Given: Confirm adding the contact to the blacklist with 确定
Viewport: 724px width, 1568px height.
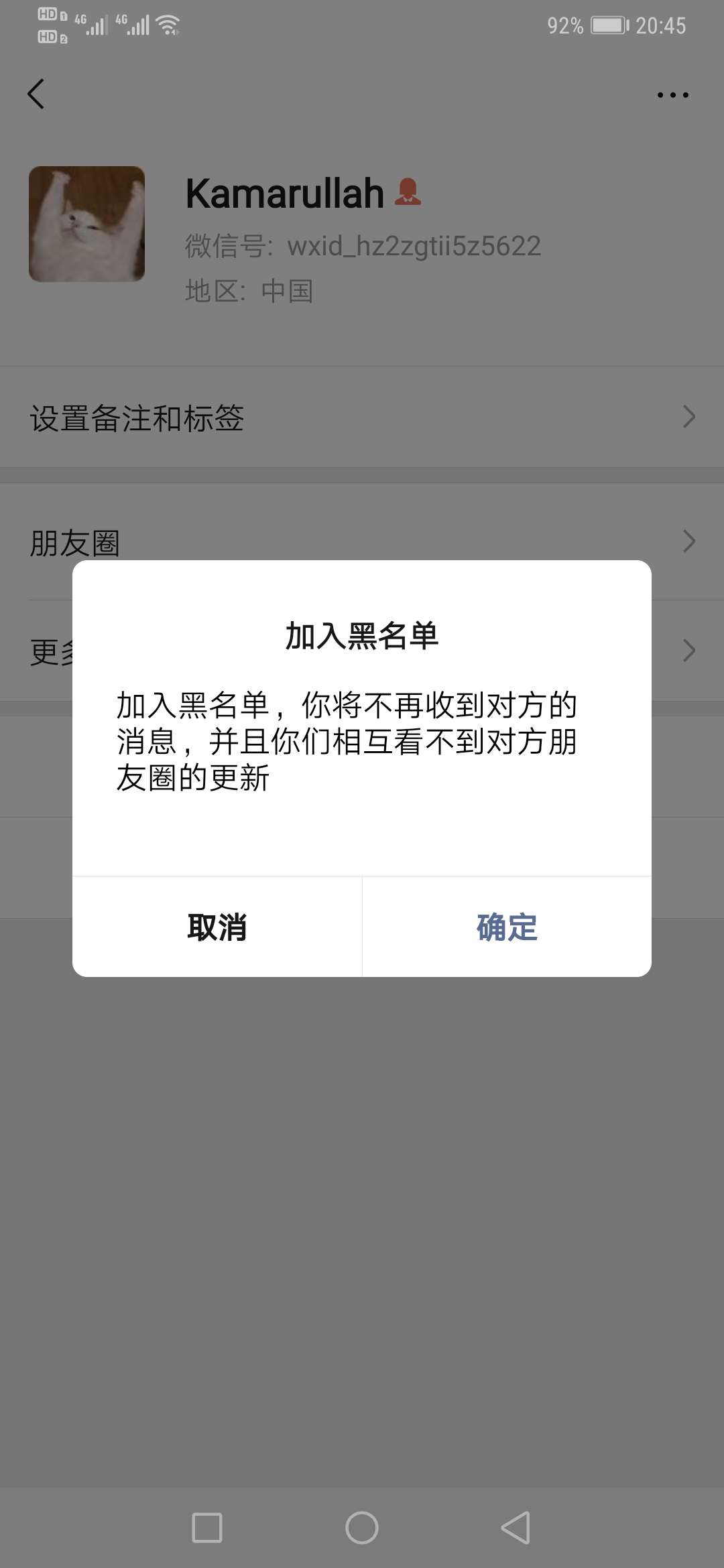Looking at the screenshot, I should pyautogui.click(x=507, y=927).
